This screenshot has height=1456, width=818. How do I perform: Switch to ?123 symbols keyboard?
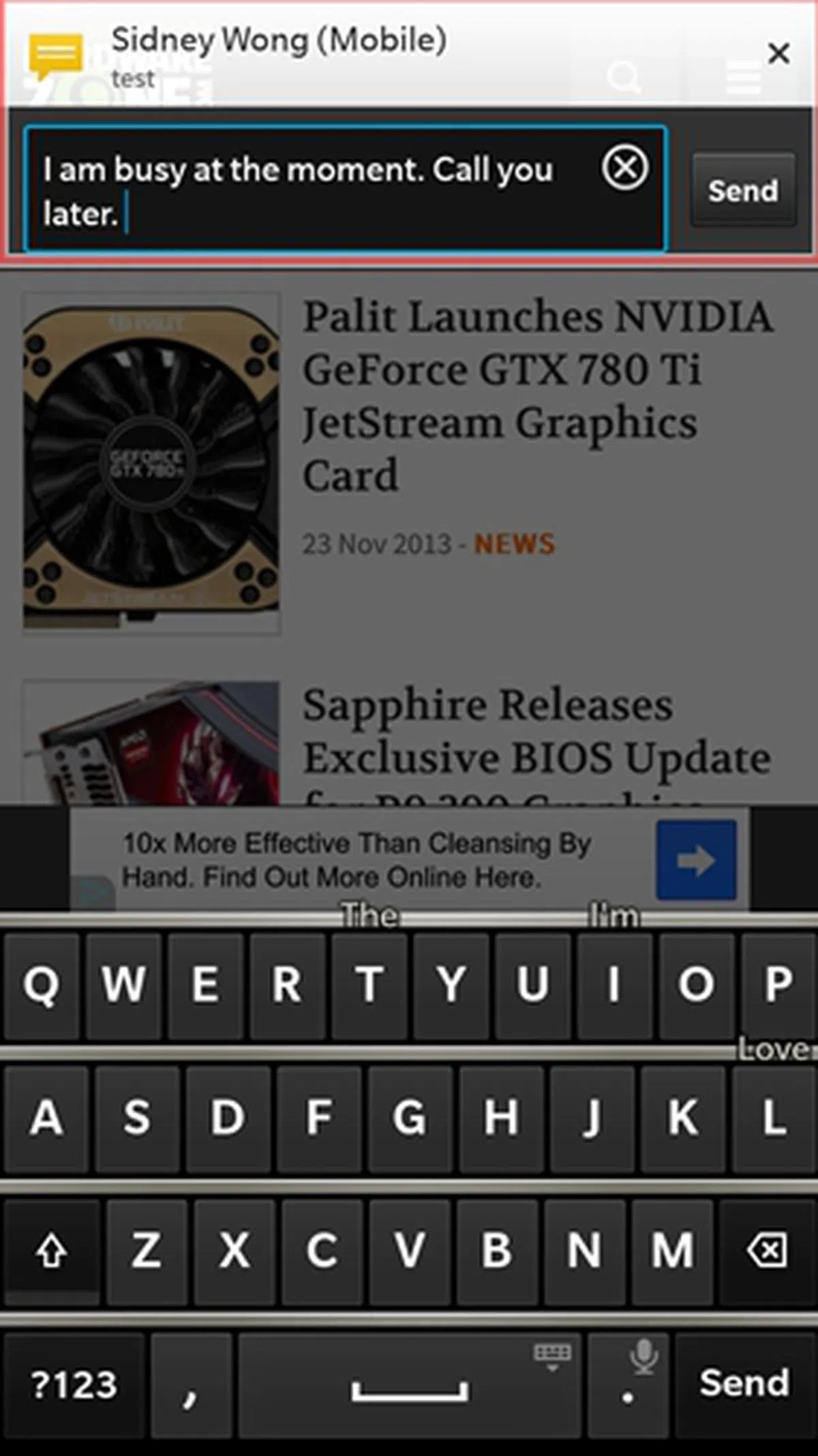pyautogui.click(x=74, y=1384)
